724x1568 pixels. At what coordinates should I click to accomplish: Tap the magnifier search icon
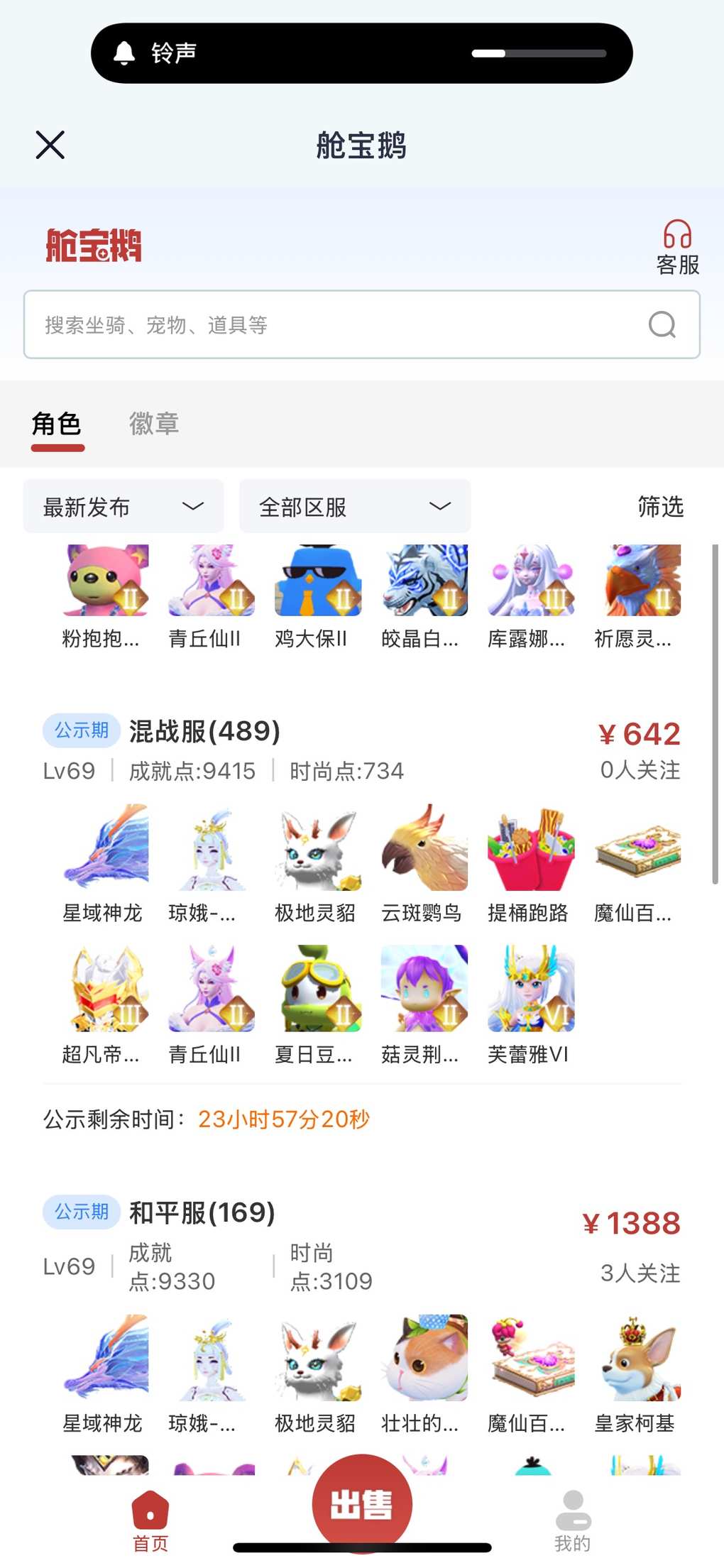[x=662, y=325]
